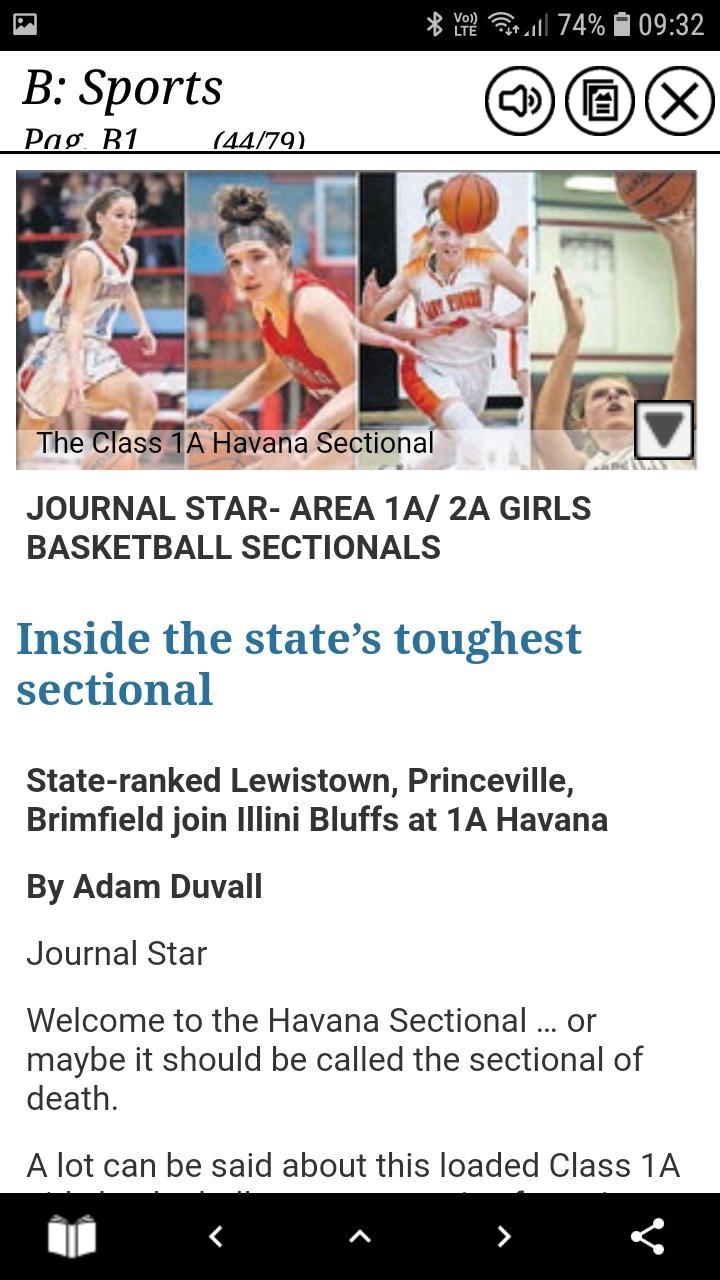Close the article view

[x=679, y=101]
